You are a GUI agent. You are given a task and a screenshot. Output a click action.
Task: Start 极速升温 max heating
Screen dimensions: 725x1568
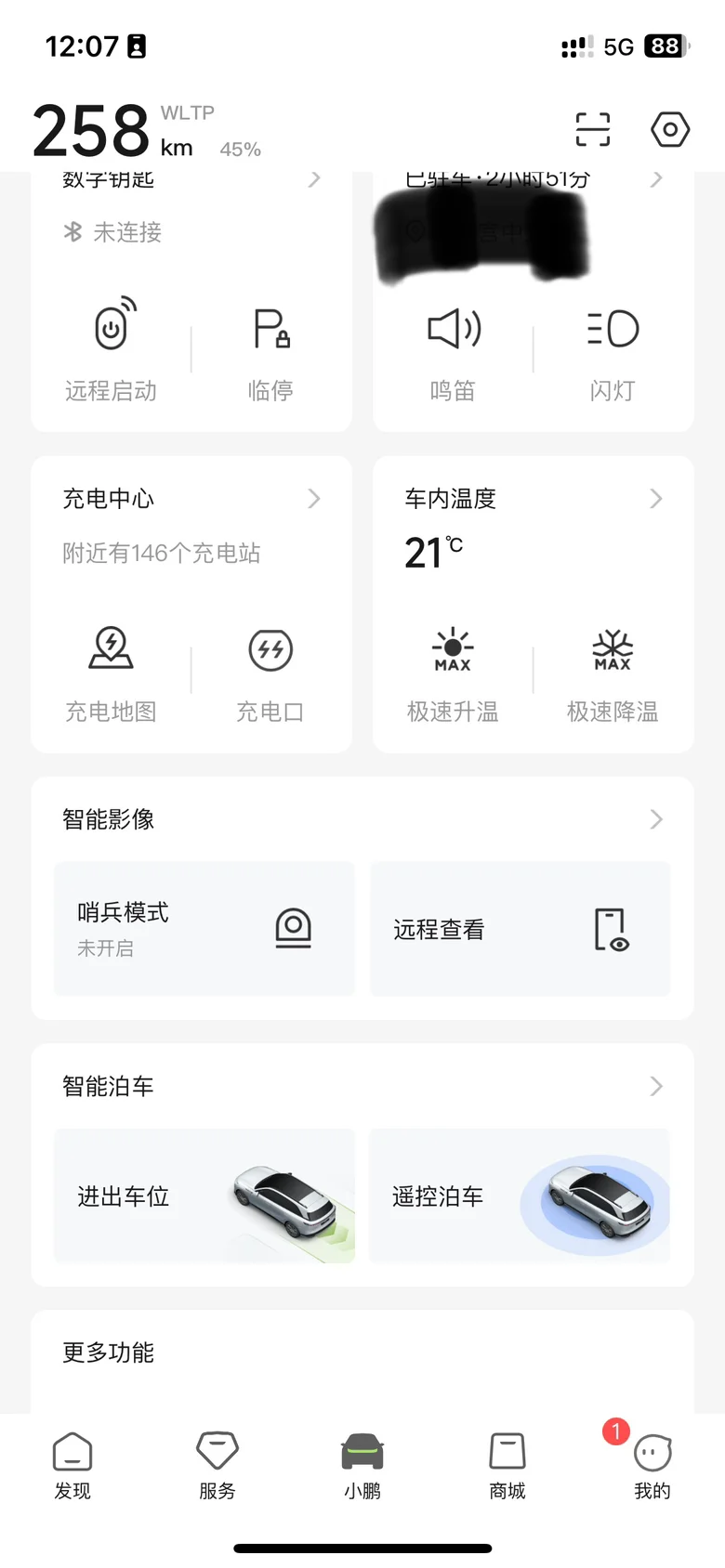click(453, 671)
